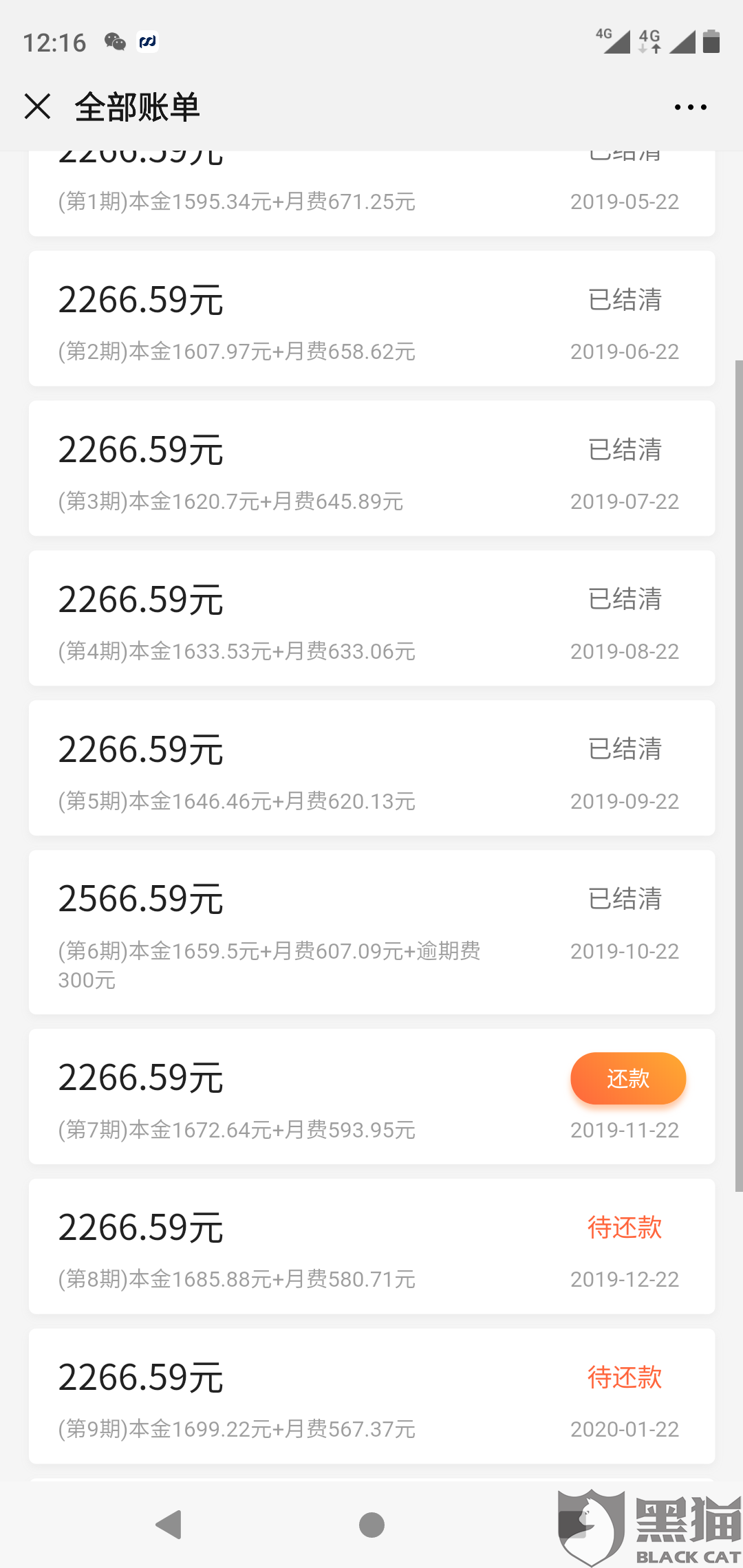The width and height of the screenshot is (743, 1568).
Task: Select the 第4期 bill dated 2019-08-22
Action: tap(371, 618)
